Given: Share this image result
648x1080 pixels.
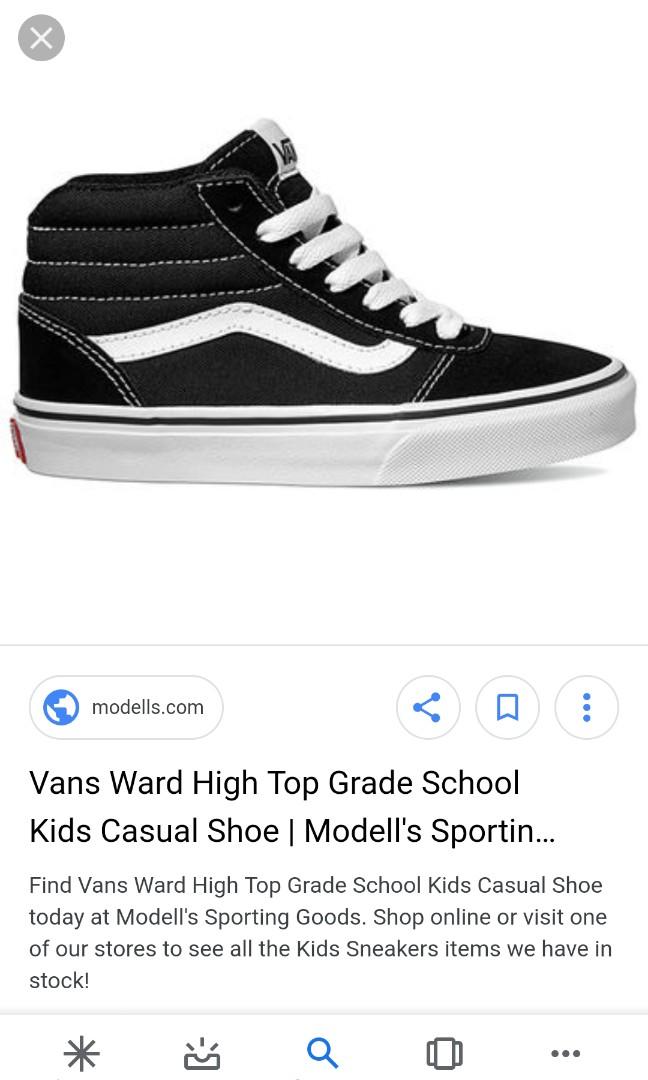Looking at the screenshot, I should [x=428, y=707].
